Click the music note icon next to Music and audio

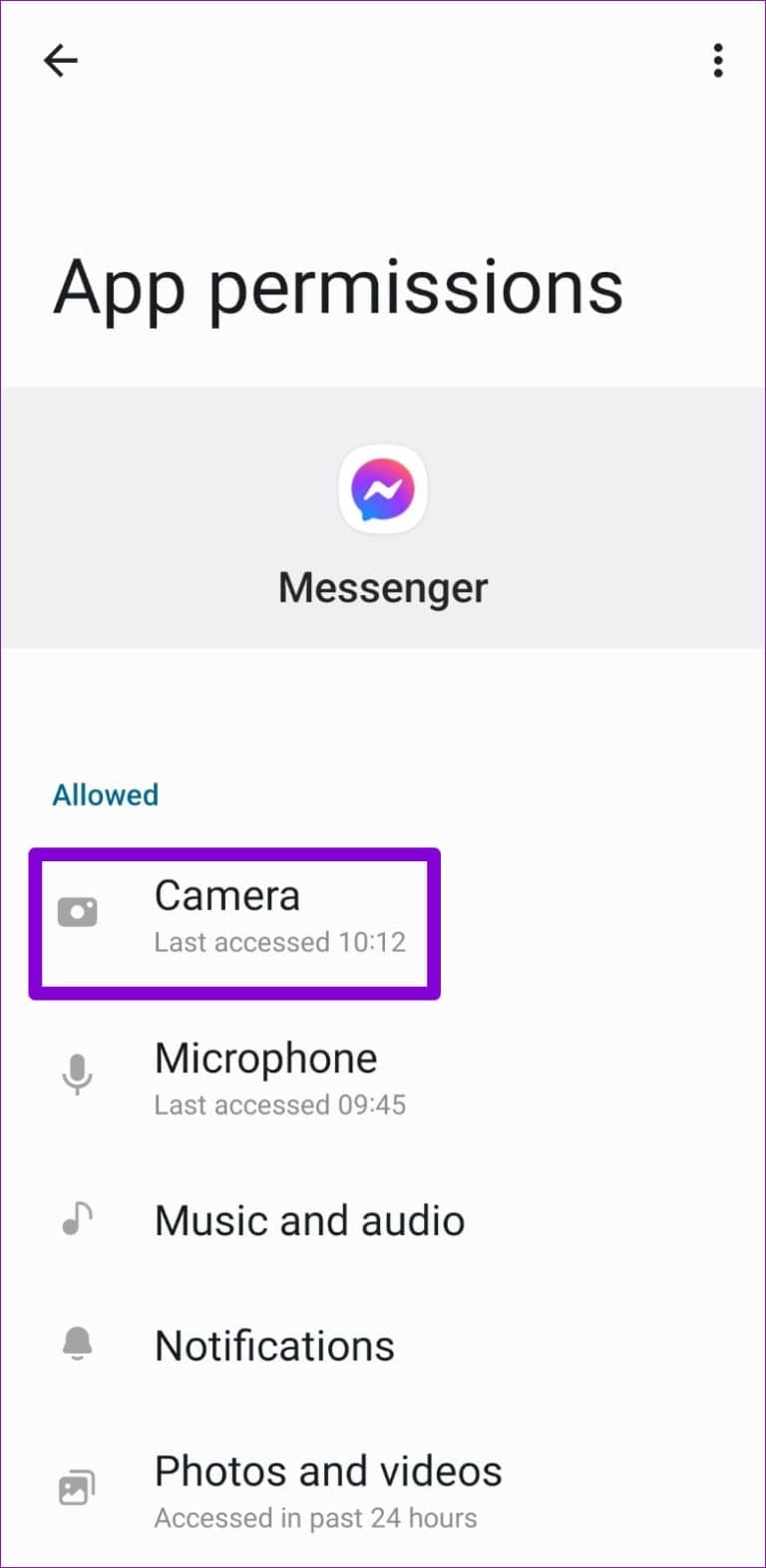(78, 1218)
